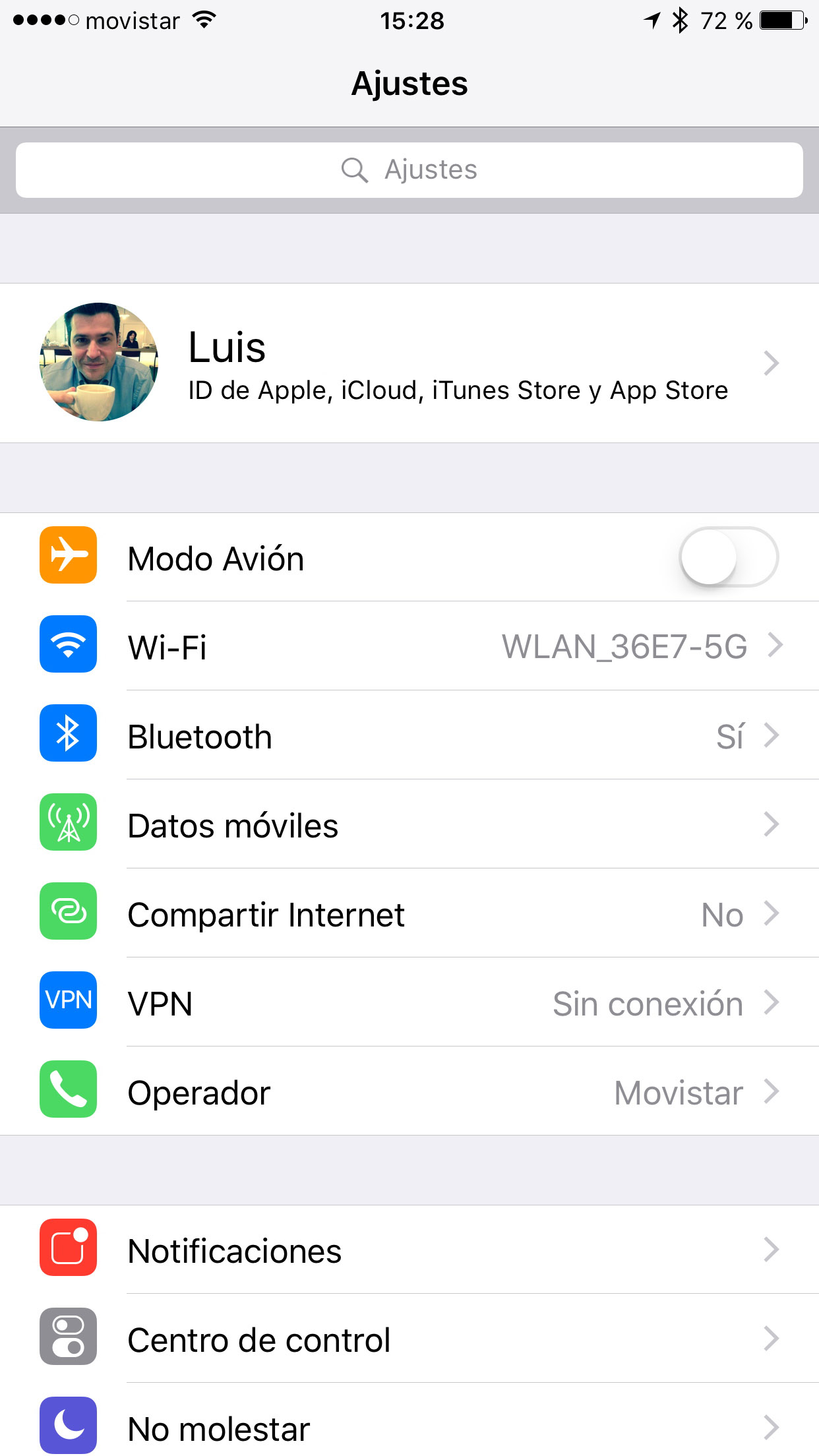The height and width of the screenshot is (1456, 819).
Task: Open No molestar settings
Action: (409, 1420)
